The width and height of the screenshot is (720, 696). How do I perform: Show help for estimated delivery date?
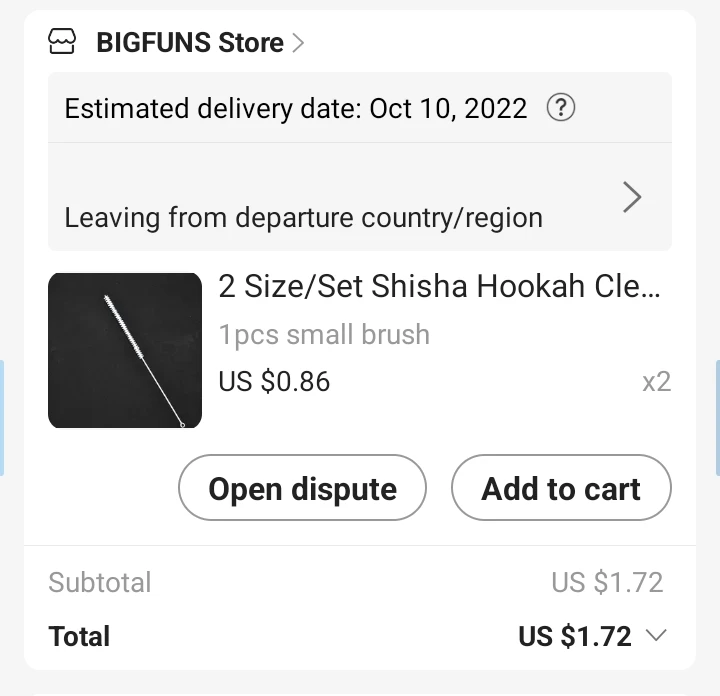coord(561,108)
